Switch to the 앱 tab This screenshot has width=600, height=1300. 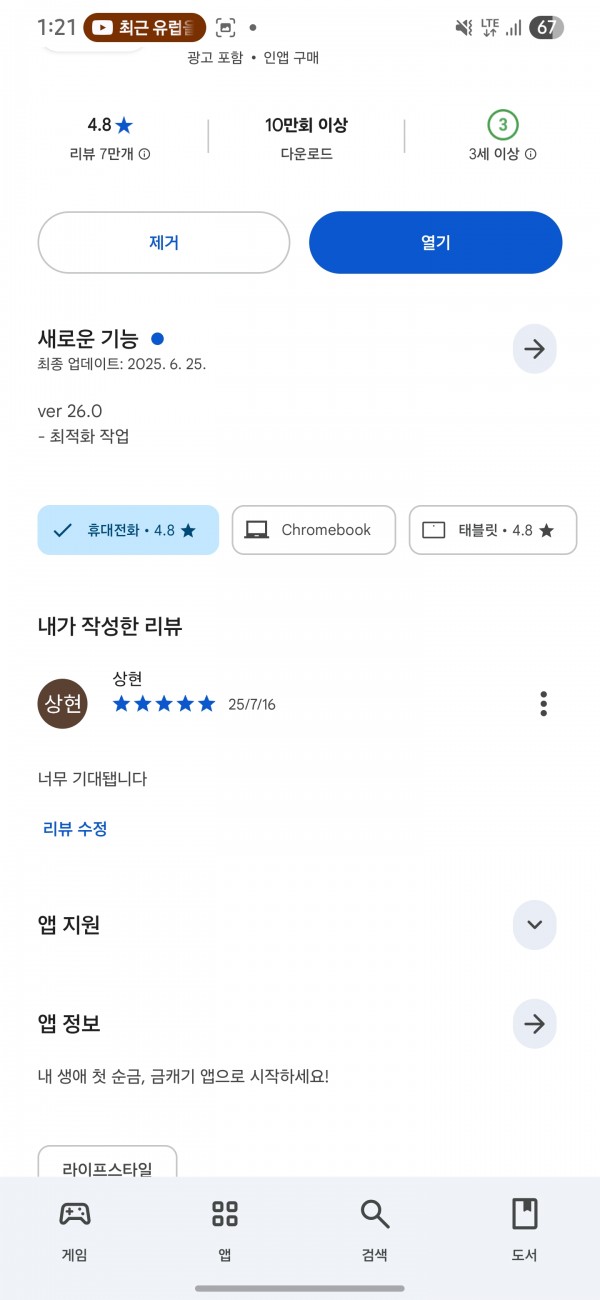[225, 1230]
